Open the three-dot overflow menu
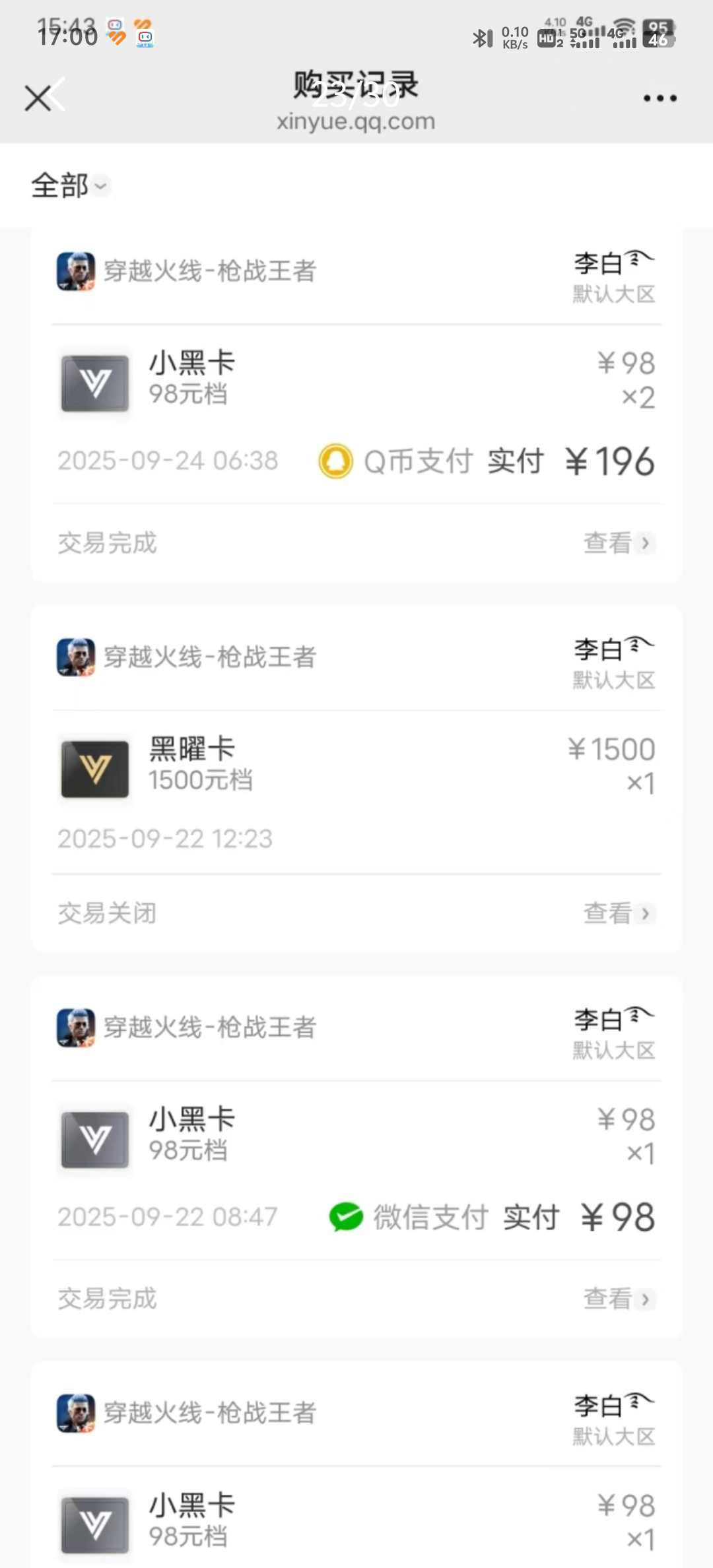Viewport: 713px width, 1568px height. point(660,98)
